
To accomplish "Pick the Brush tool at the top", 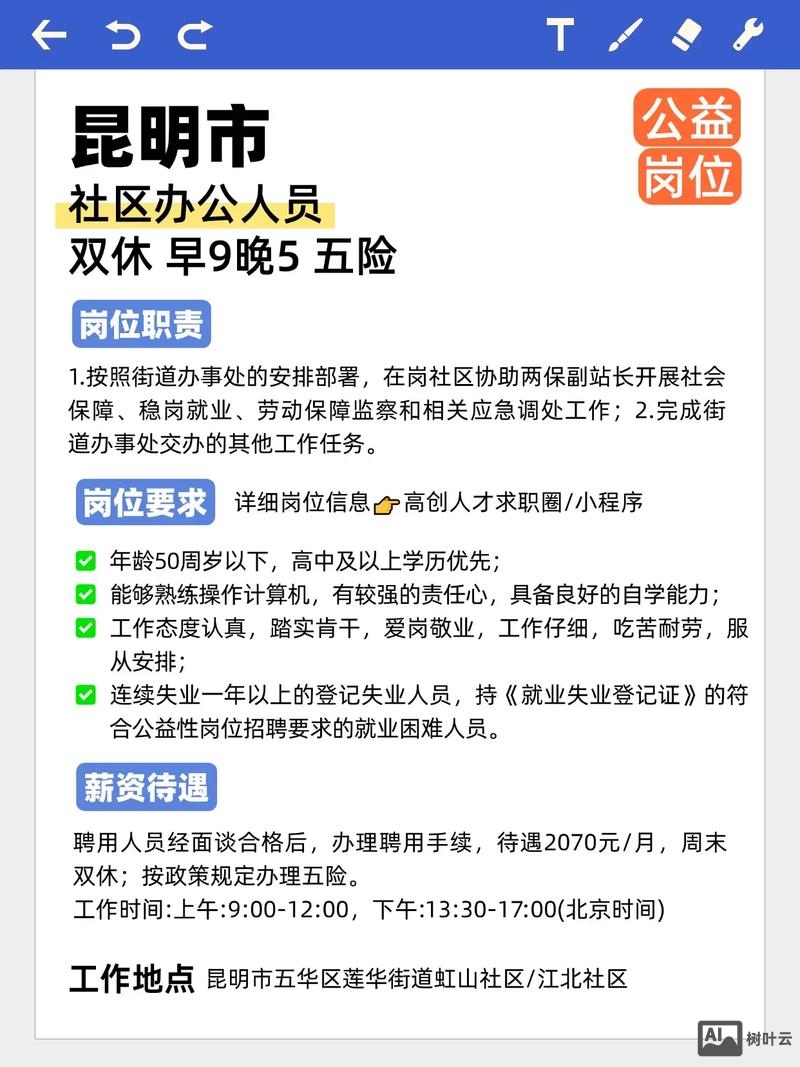I will [x=622, y=36].
